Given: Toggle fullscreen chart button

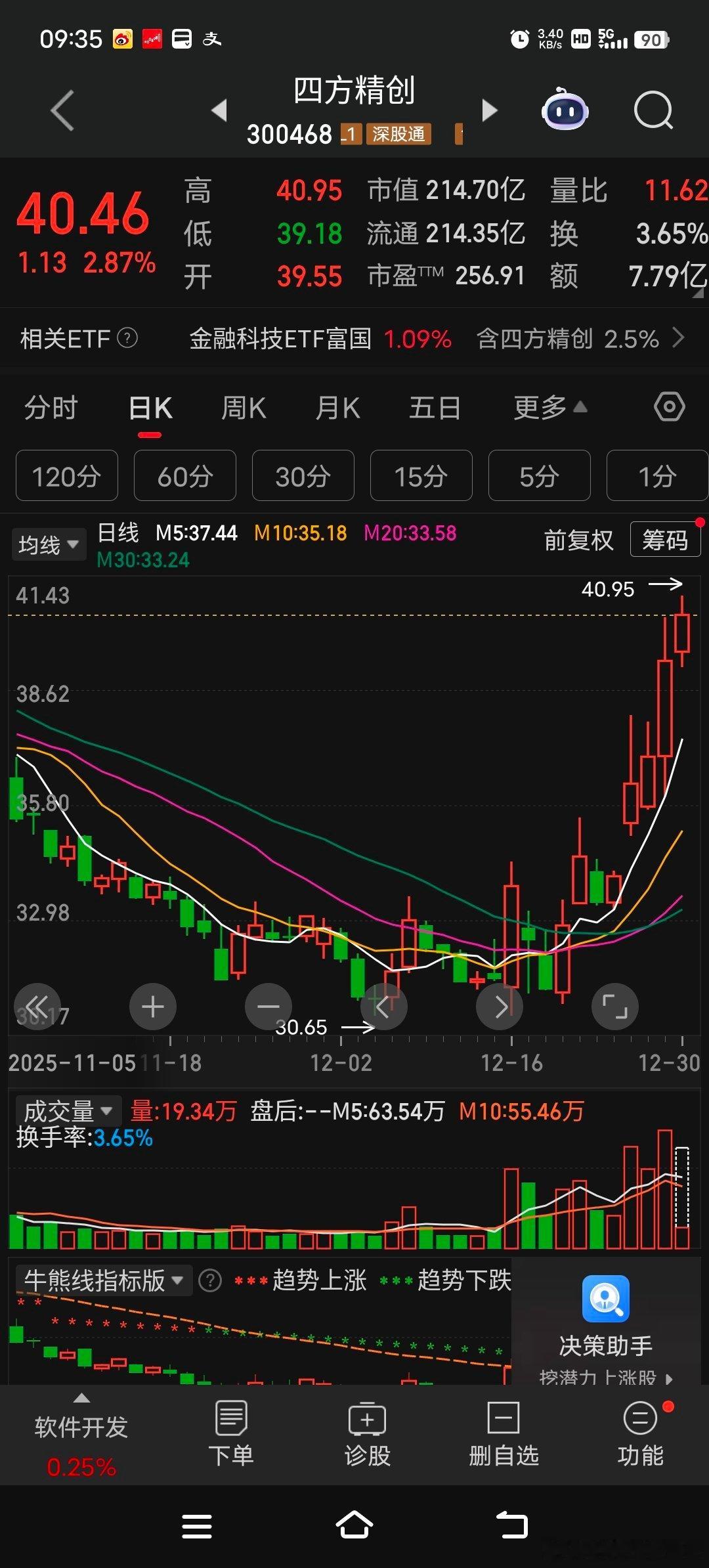Looking at the screenshot, I should (x=614, y=1007).
